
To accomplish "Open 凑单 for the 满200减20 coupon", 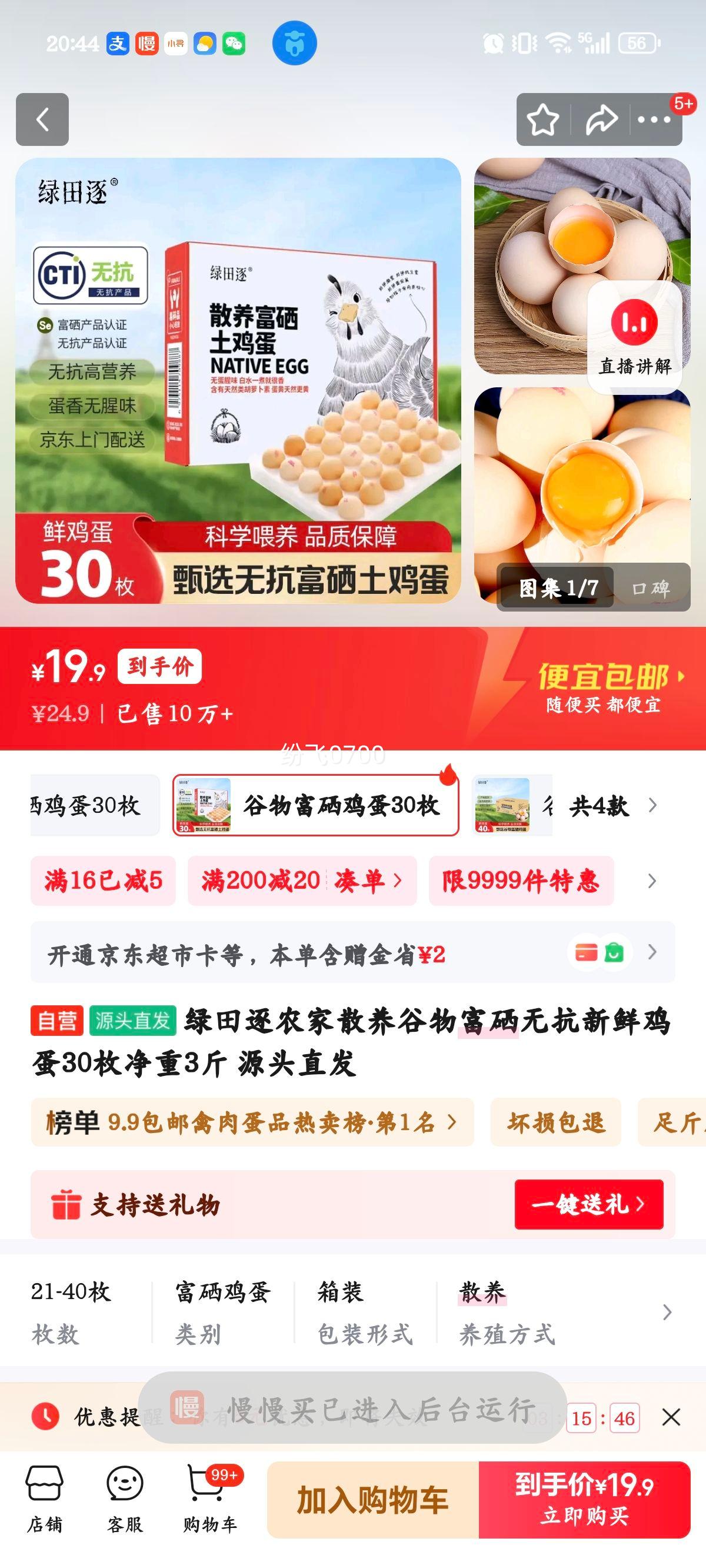I will [368, 881].
